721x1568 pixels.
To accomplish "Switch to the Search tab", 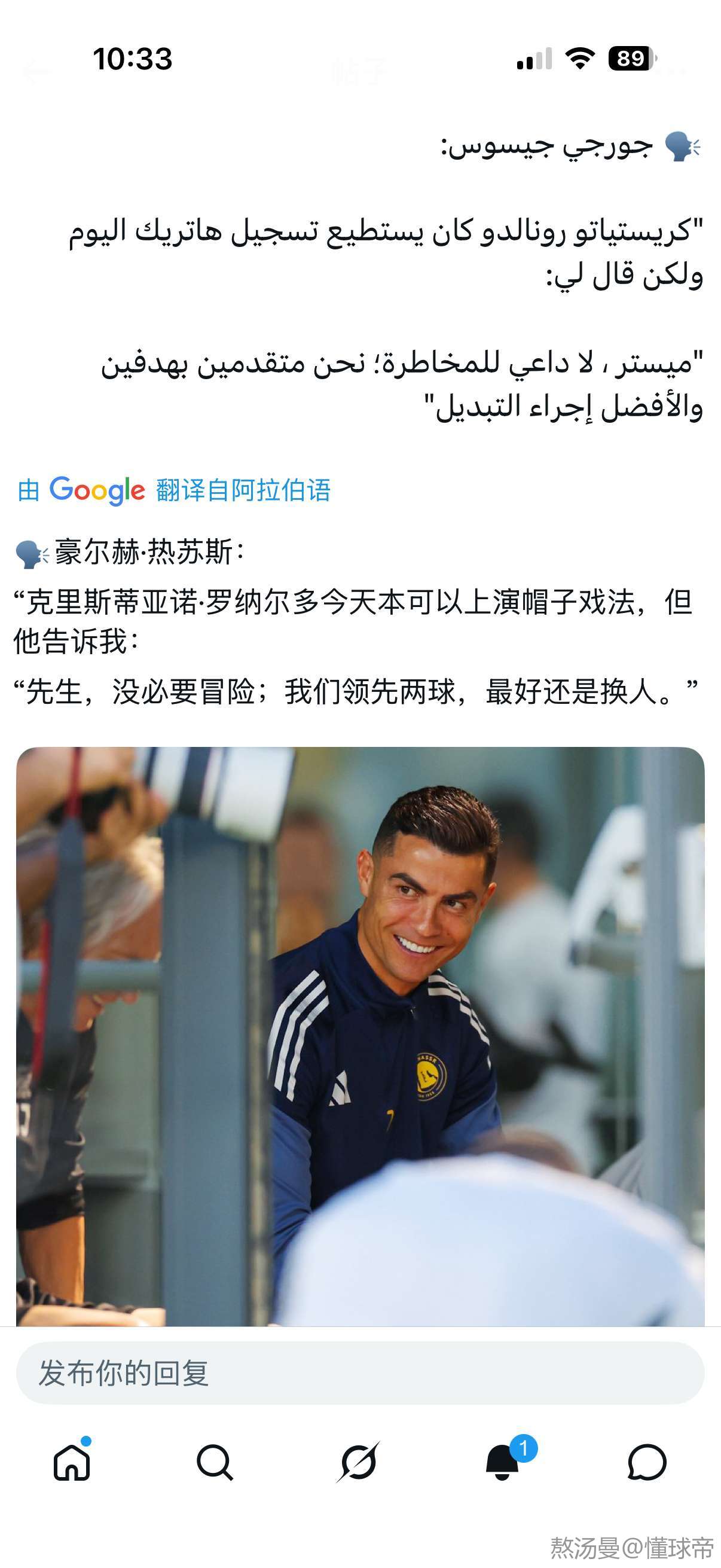I will click(215, 1462).
